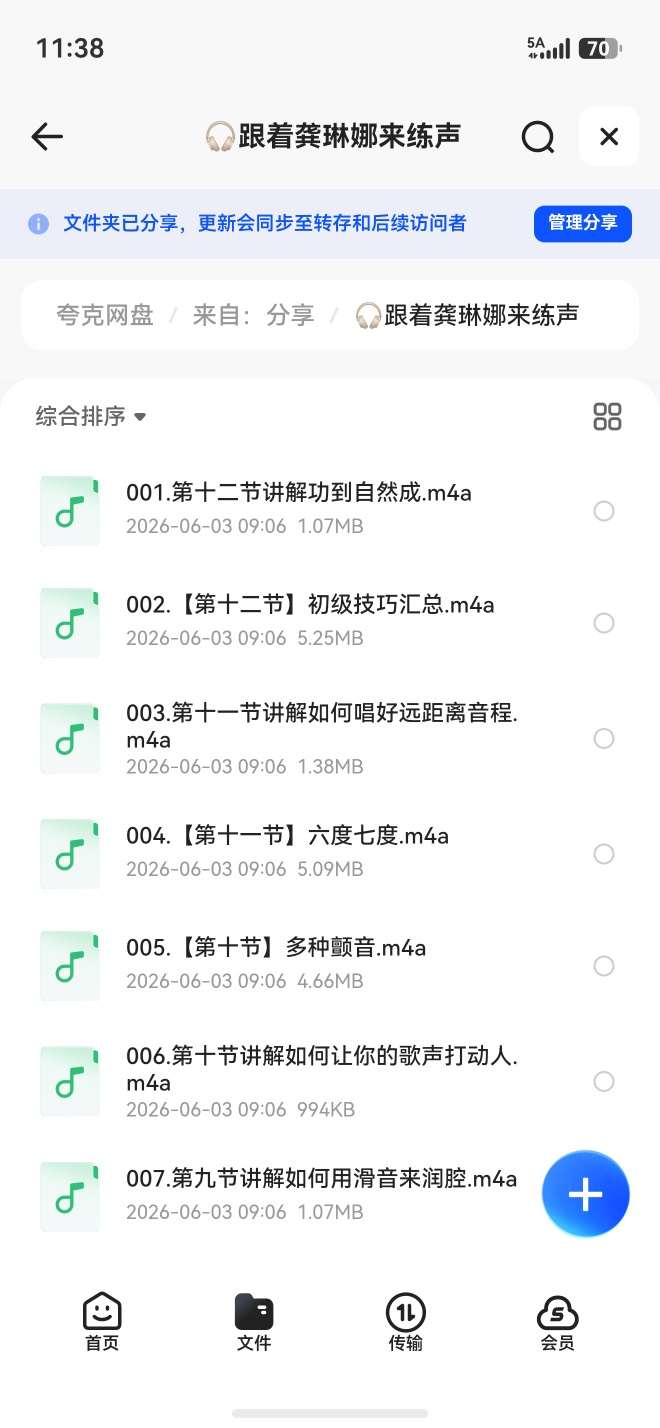Open the 夸克网盘 breadcrumb
This screenshot has width=660, height=1428.
coord(105,316)
